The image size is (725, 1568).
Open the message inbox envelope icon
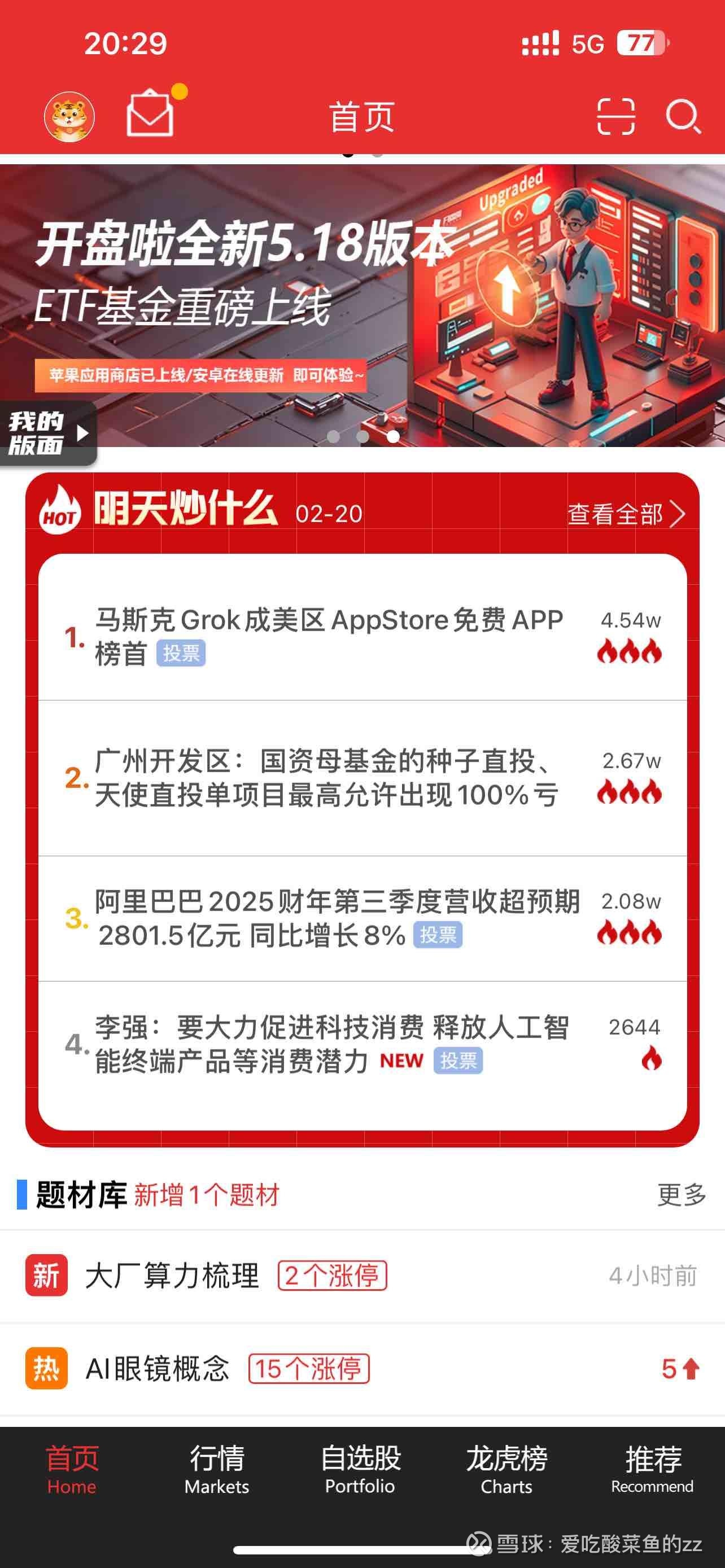pos(151,115)
